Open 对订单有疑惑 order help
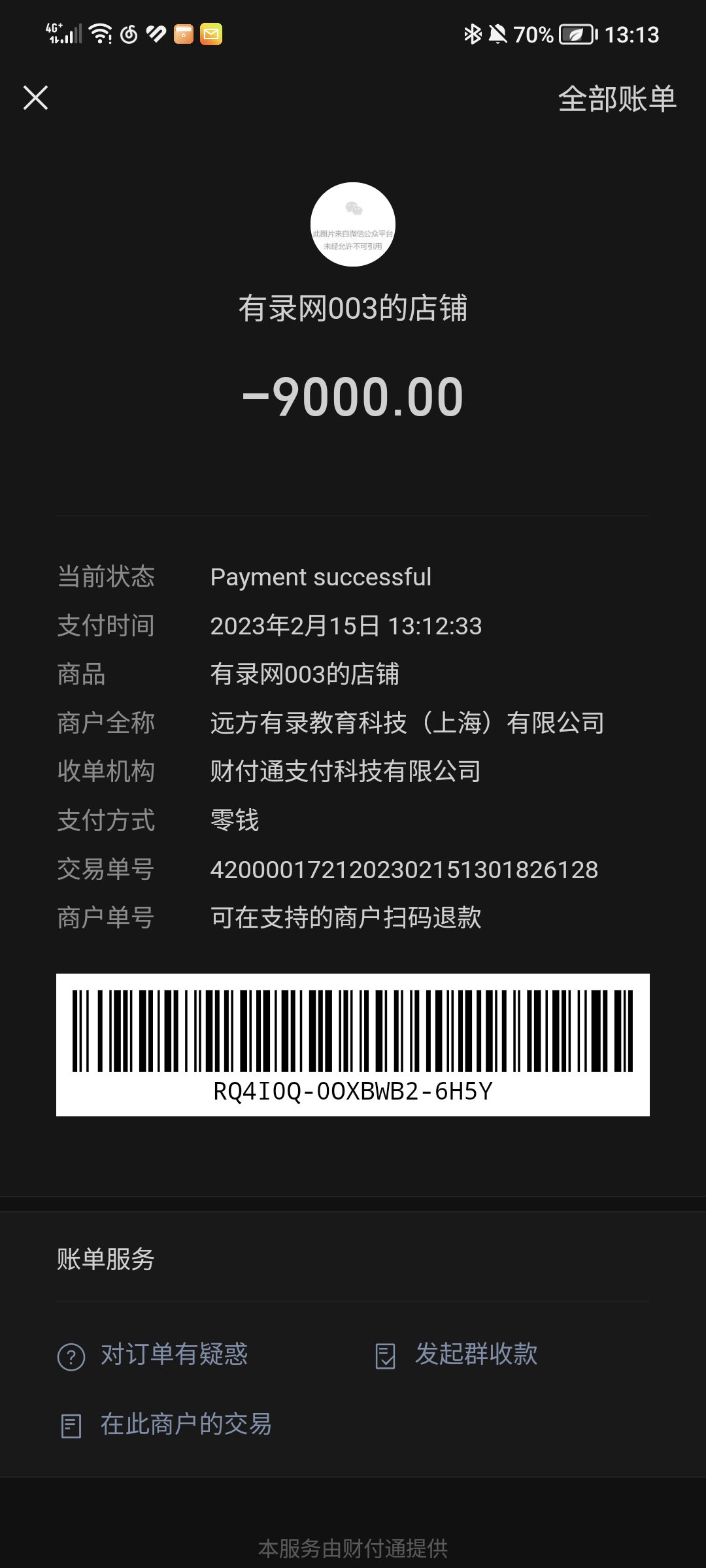The image size is (706, 1568). [x=153, y=1355]
